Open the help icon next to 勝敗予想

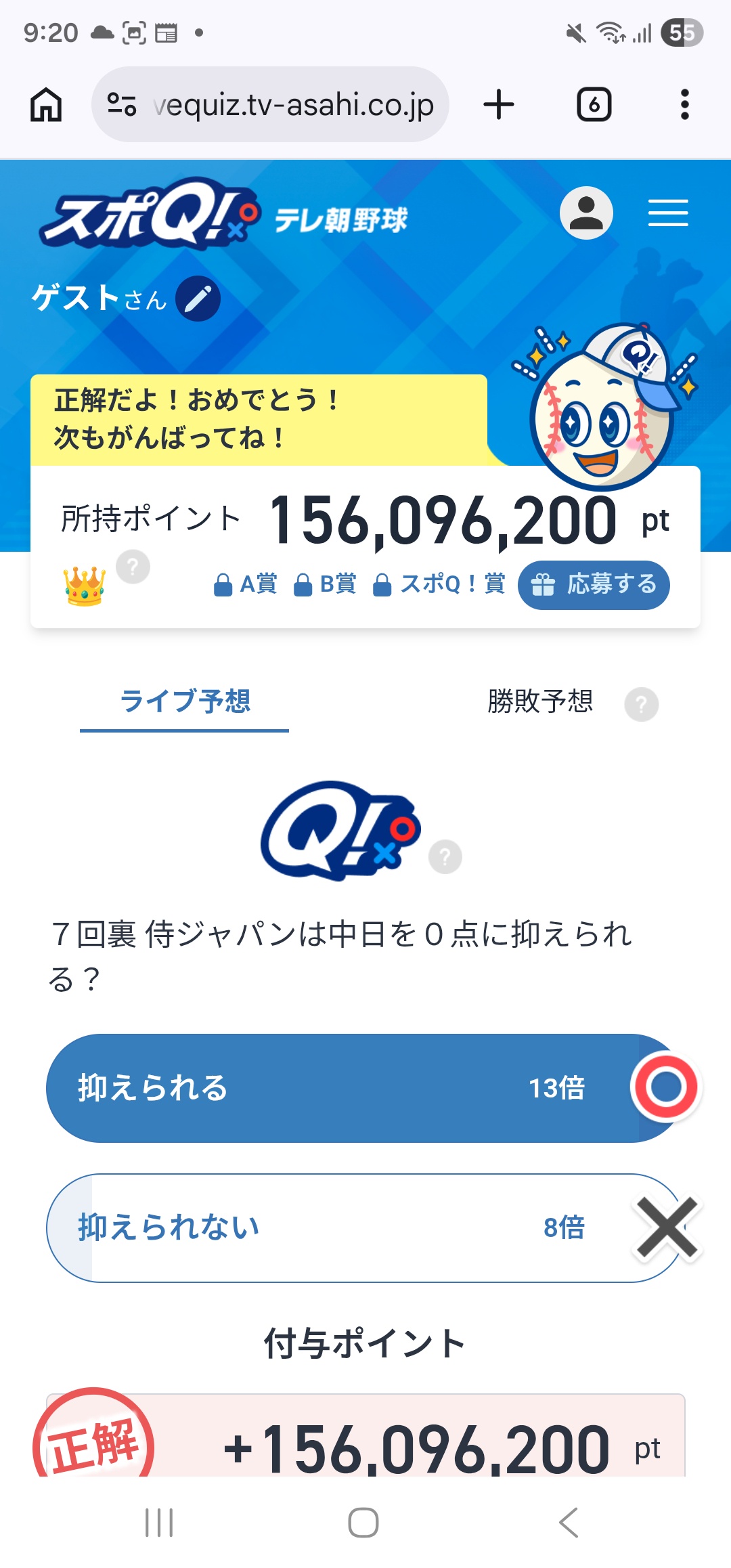[x=641, y=705]
